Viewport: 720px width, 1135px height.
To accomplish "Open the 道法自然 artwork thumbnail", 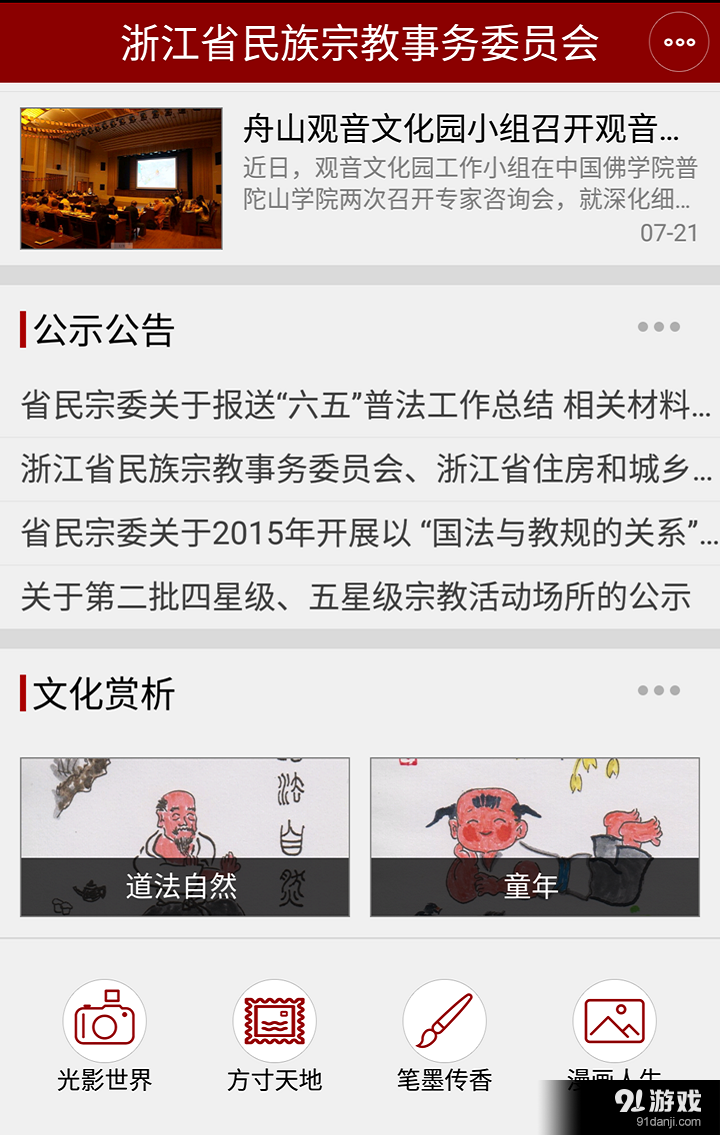I will pos(186,837).
